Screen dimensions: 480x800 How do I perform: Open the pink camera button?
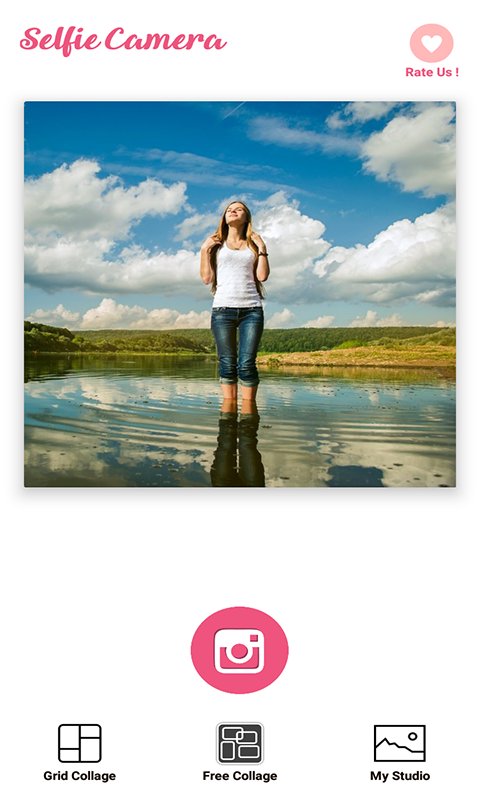tap(239, 650)
